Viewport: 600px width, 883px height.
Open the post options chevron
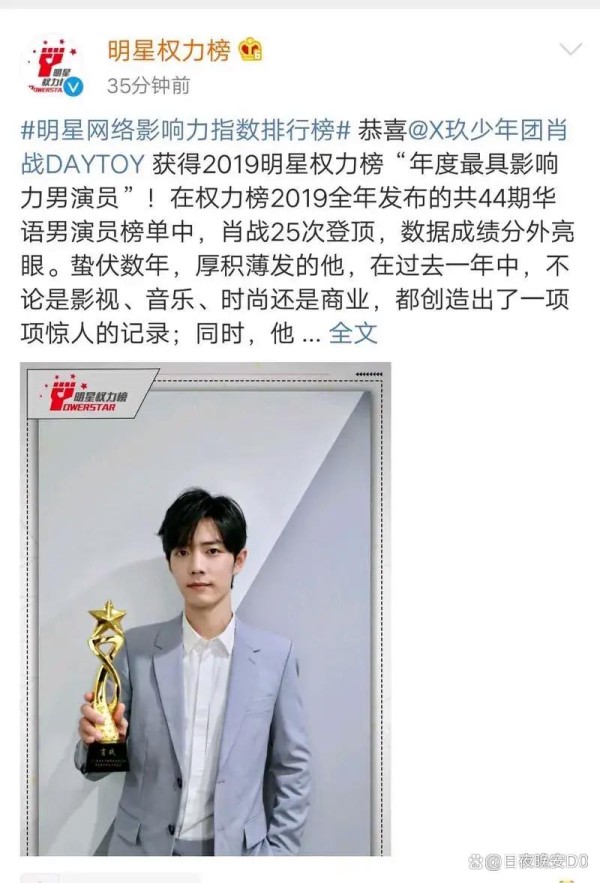pos(570,50)
